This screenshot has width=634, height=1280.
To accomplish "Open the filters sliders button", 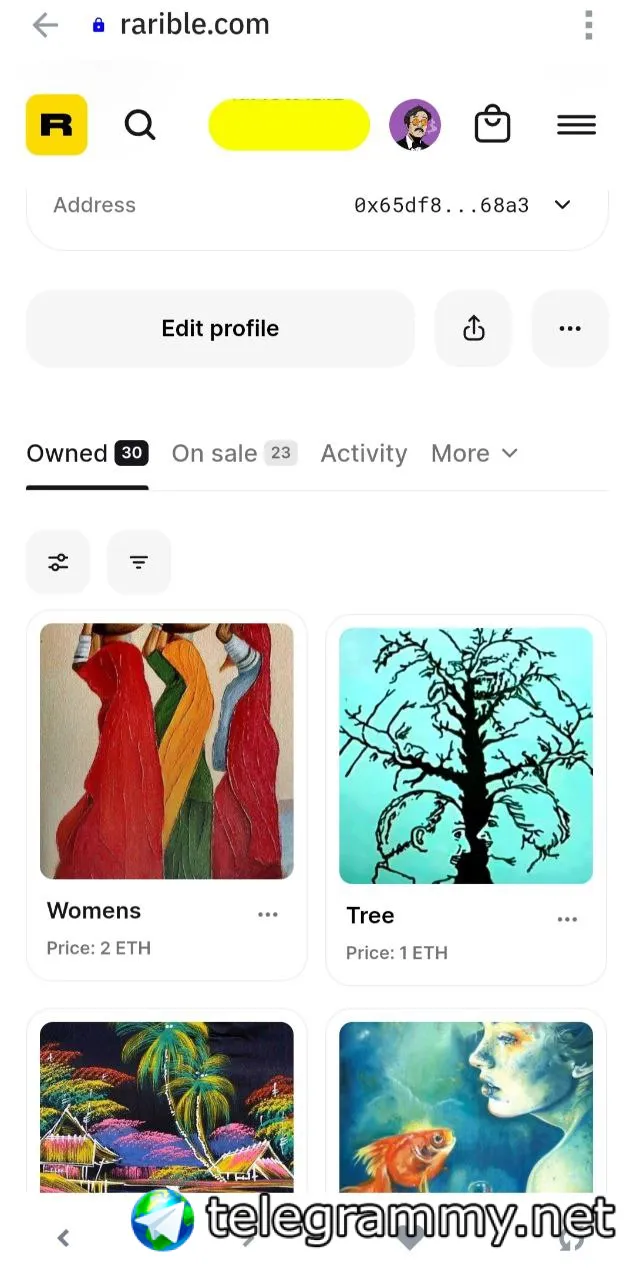I will tap(58, 562).
